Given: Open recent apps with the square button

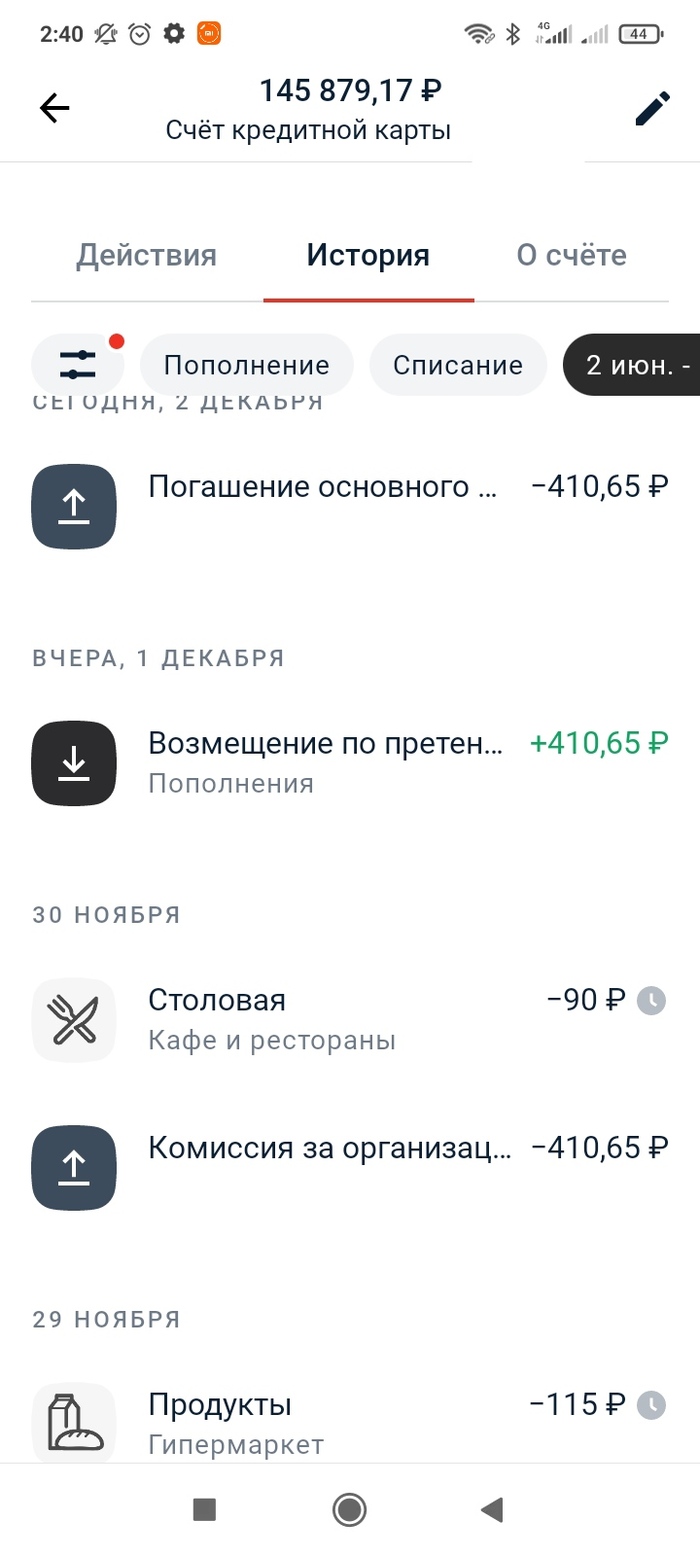Looking at the screenshot, I should 205,1509.
